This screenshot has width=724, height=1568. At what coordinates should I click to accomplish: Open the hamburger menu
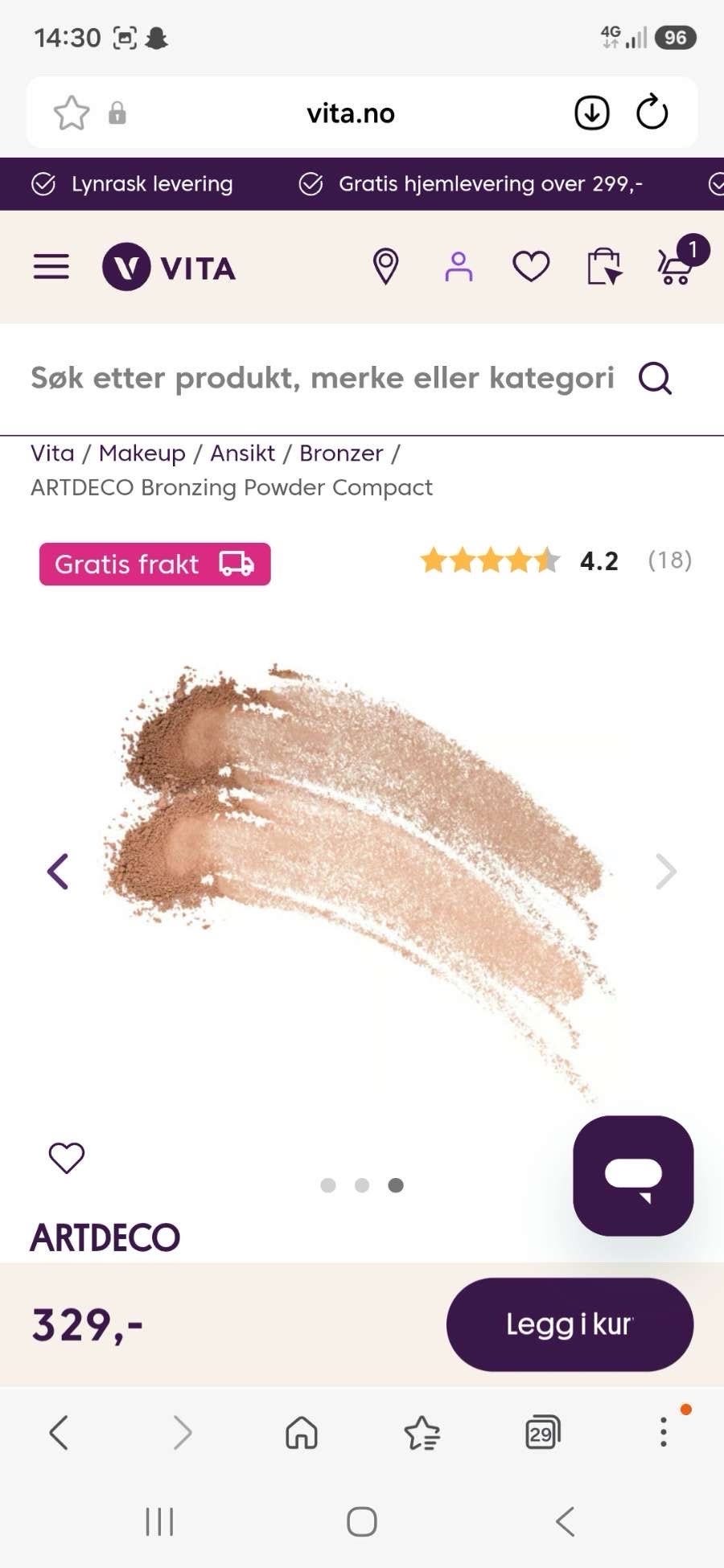point(51,267)
